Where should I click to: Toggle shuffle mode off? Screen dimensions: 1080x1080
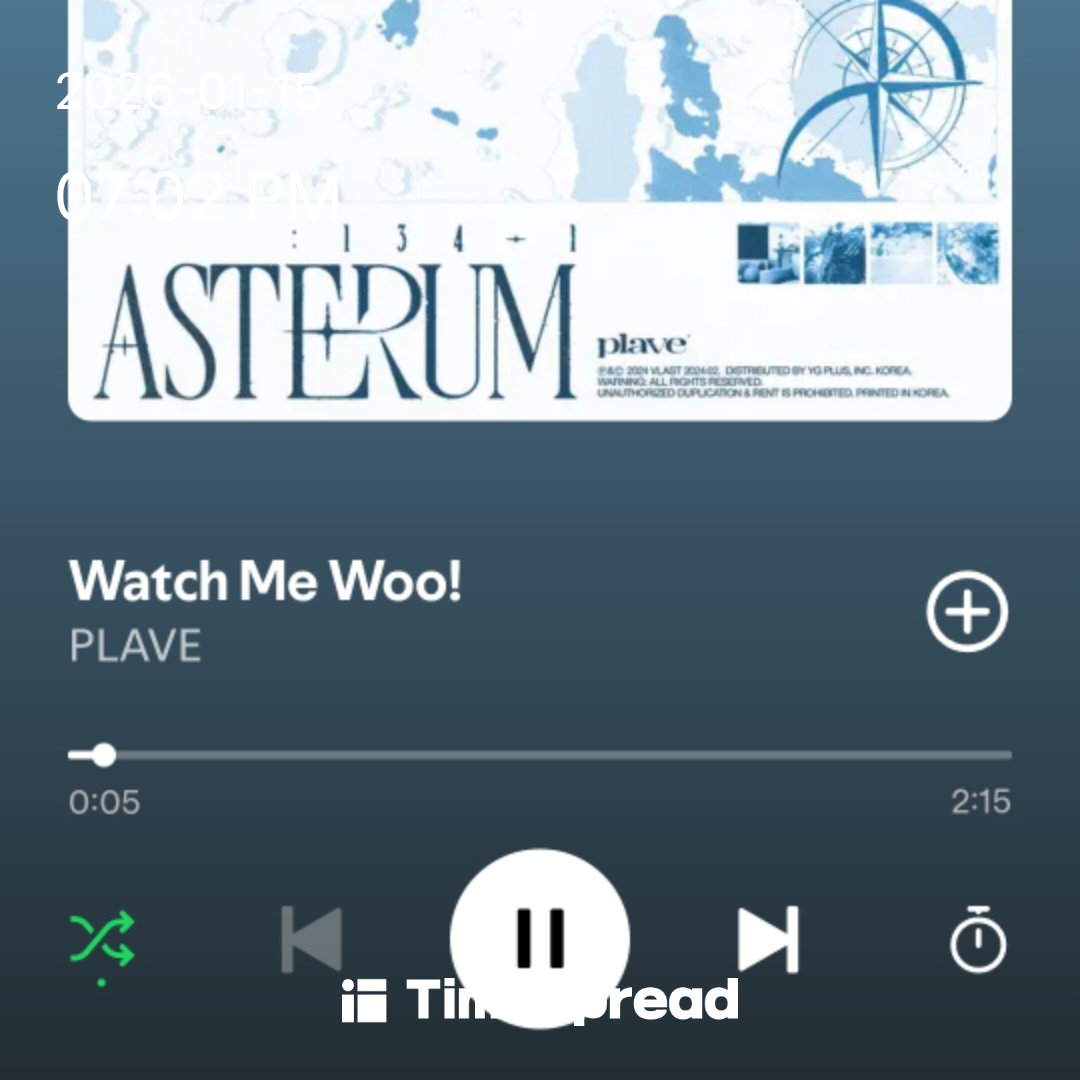coord(102,939)
